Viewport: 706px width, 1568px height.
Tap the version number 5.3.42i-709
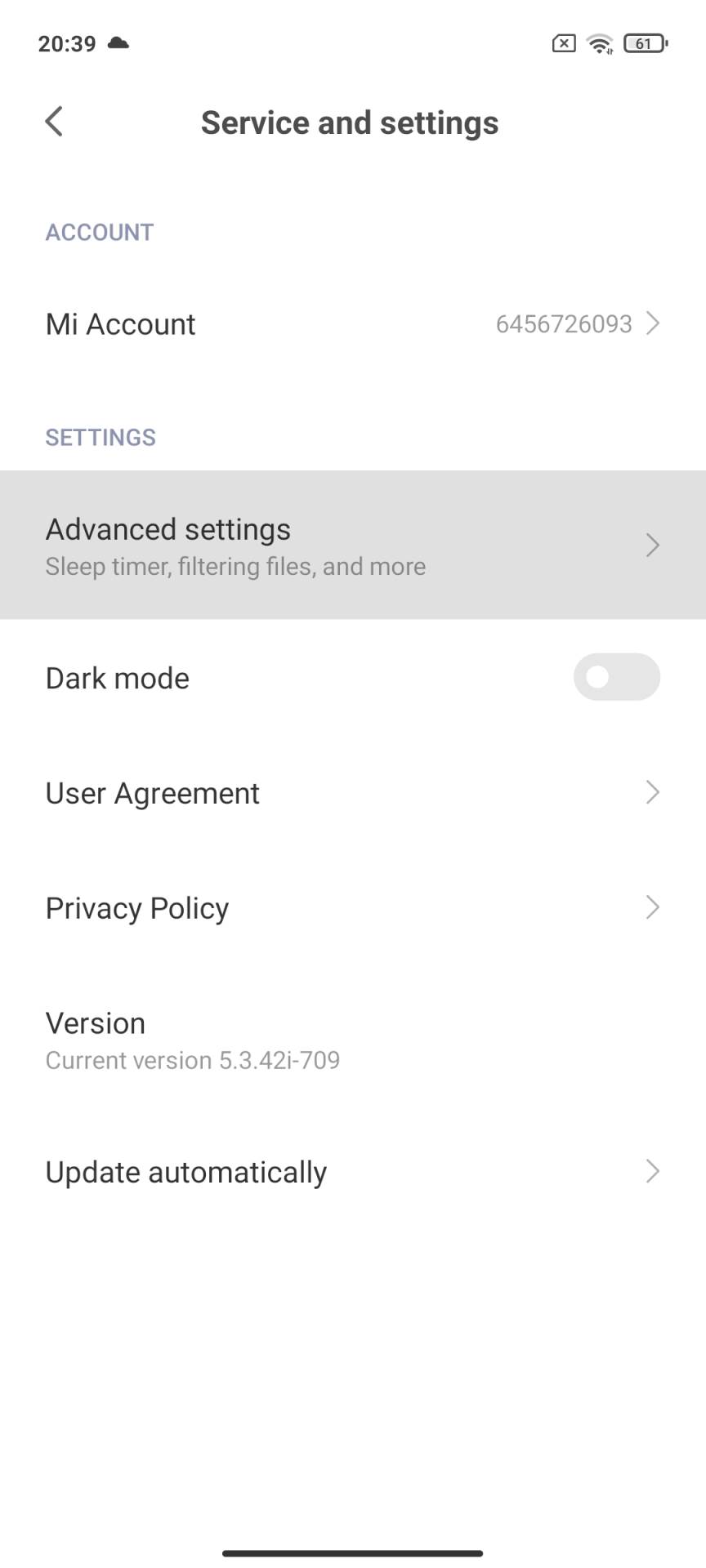[193, 1059]
